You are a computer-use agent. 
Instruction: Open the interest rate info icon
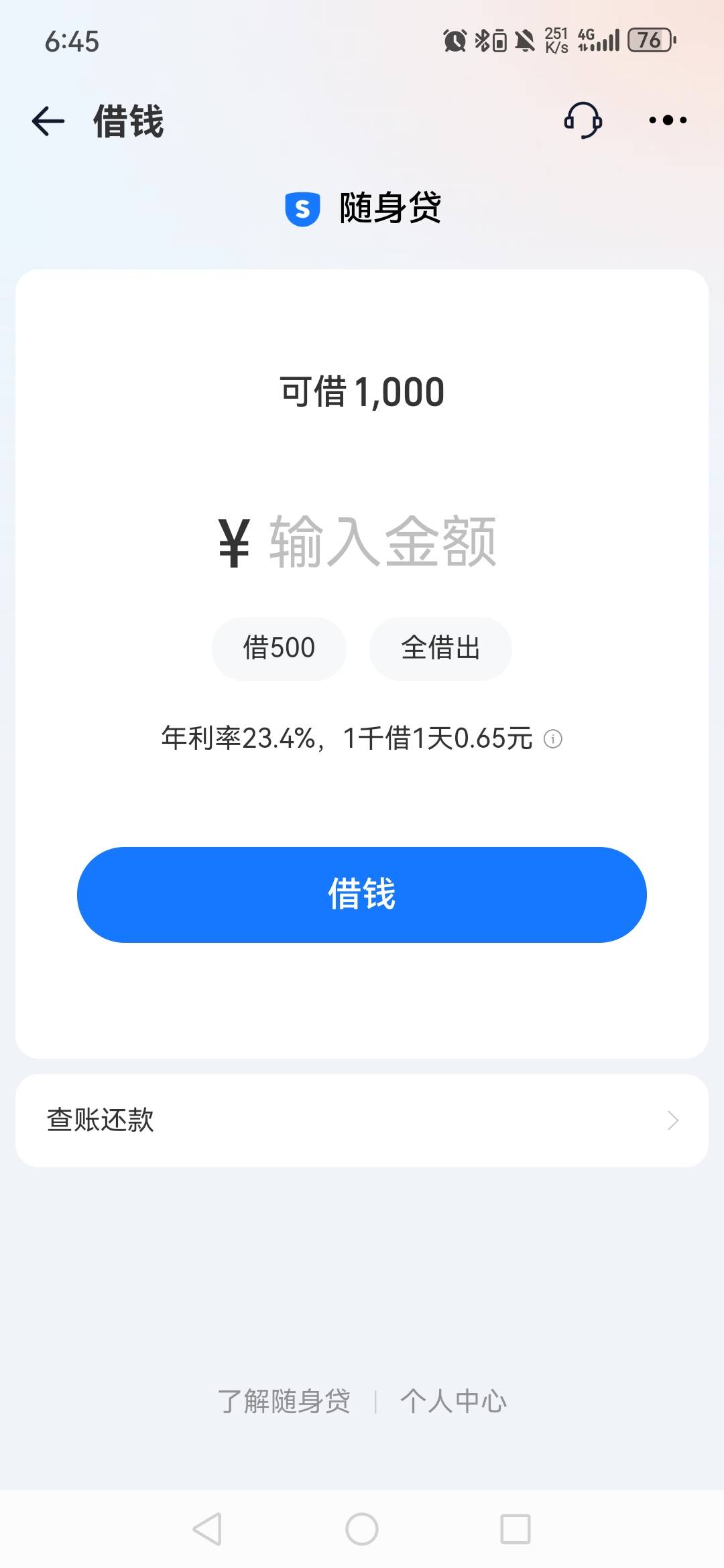553,739
